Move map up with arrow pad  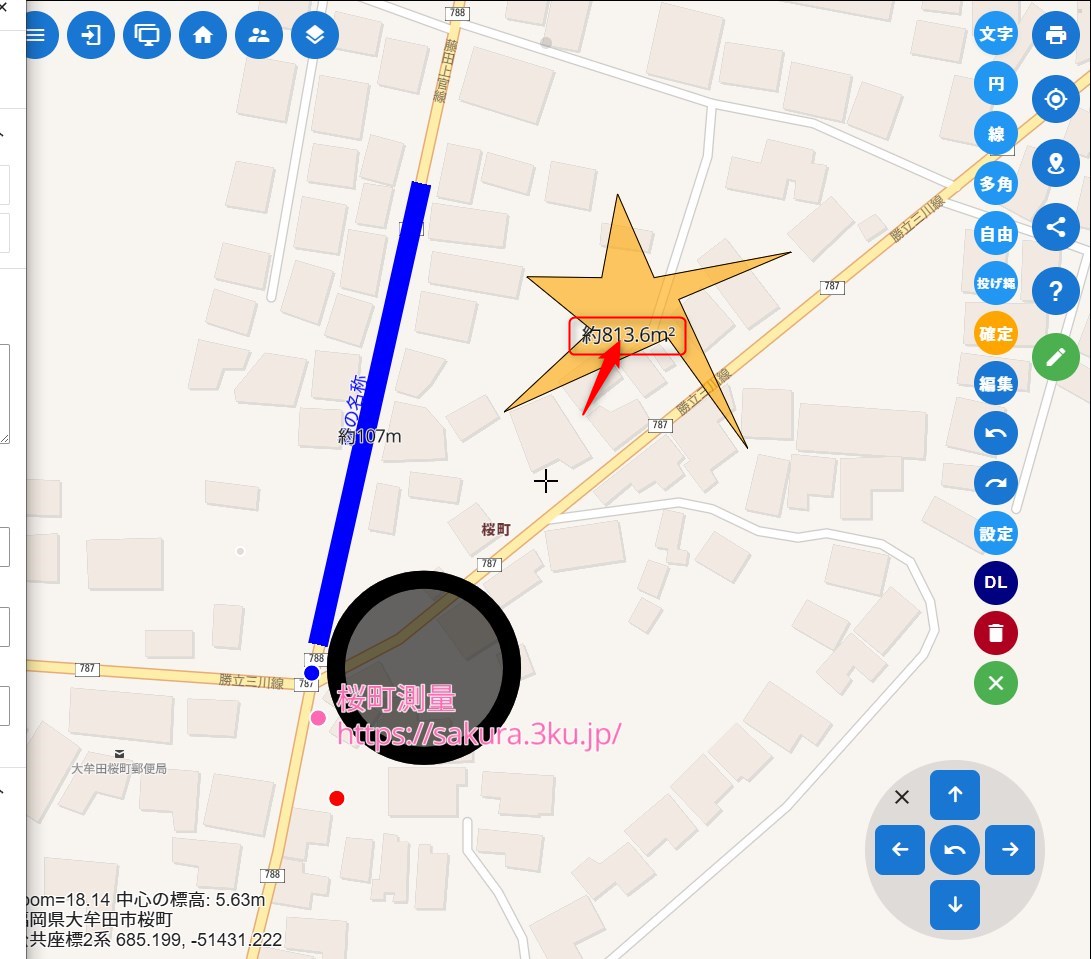[x=955, y=795]
